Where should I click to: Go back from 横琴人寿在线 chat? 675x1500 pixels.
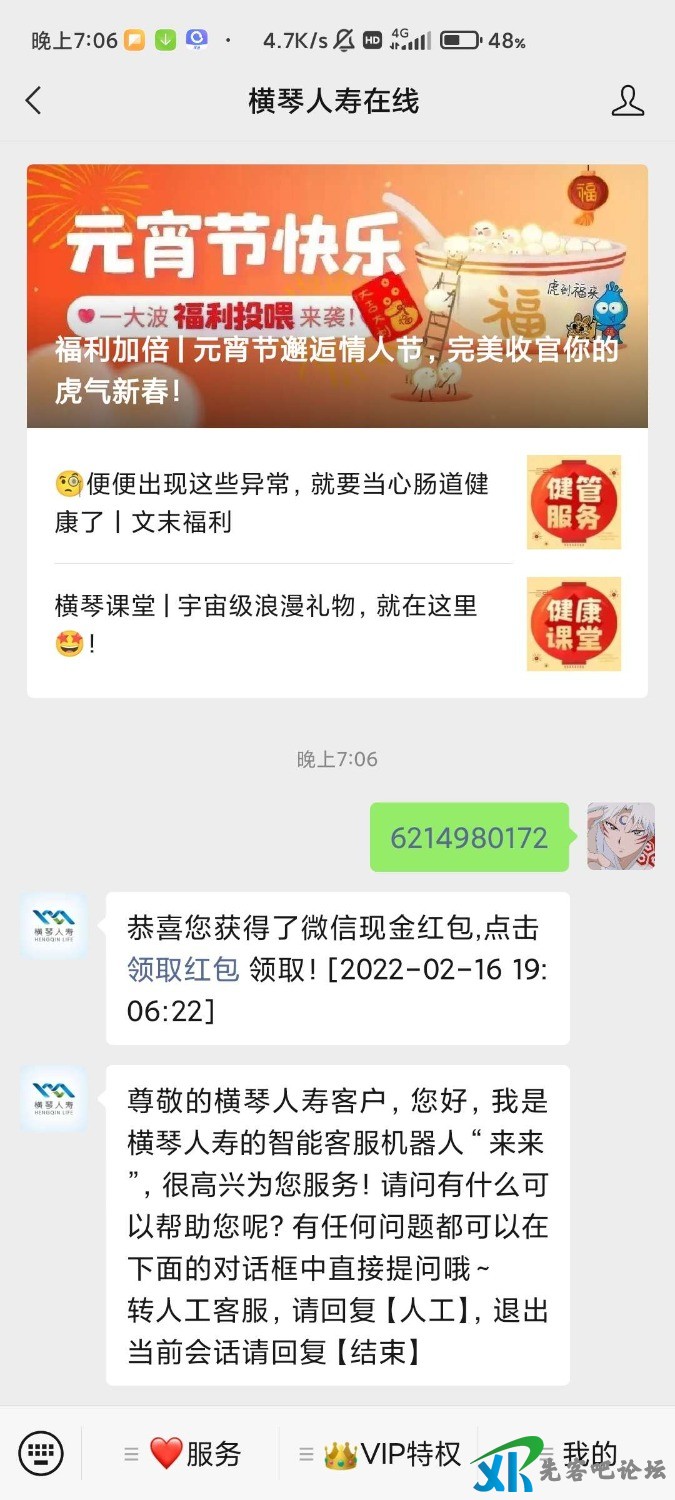click(34, 101)
